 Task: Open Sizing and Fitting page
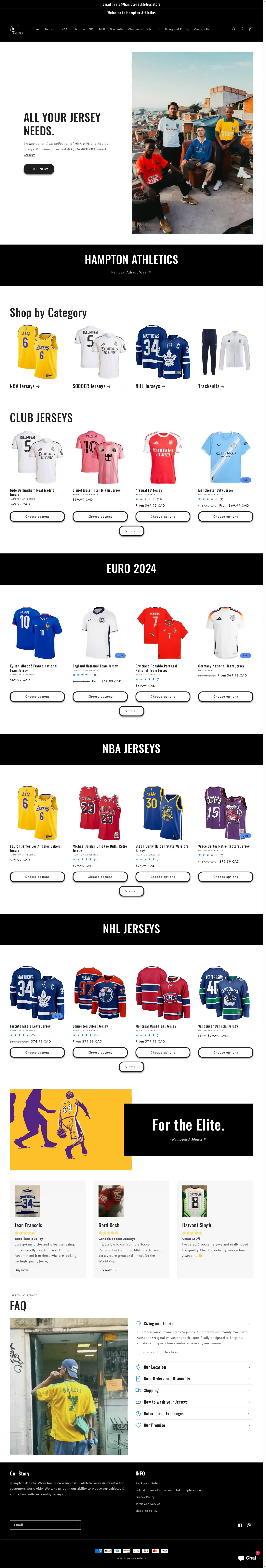tap(177, 29)
